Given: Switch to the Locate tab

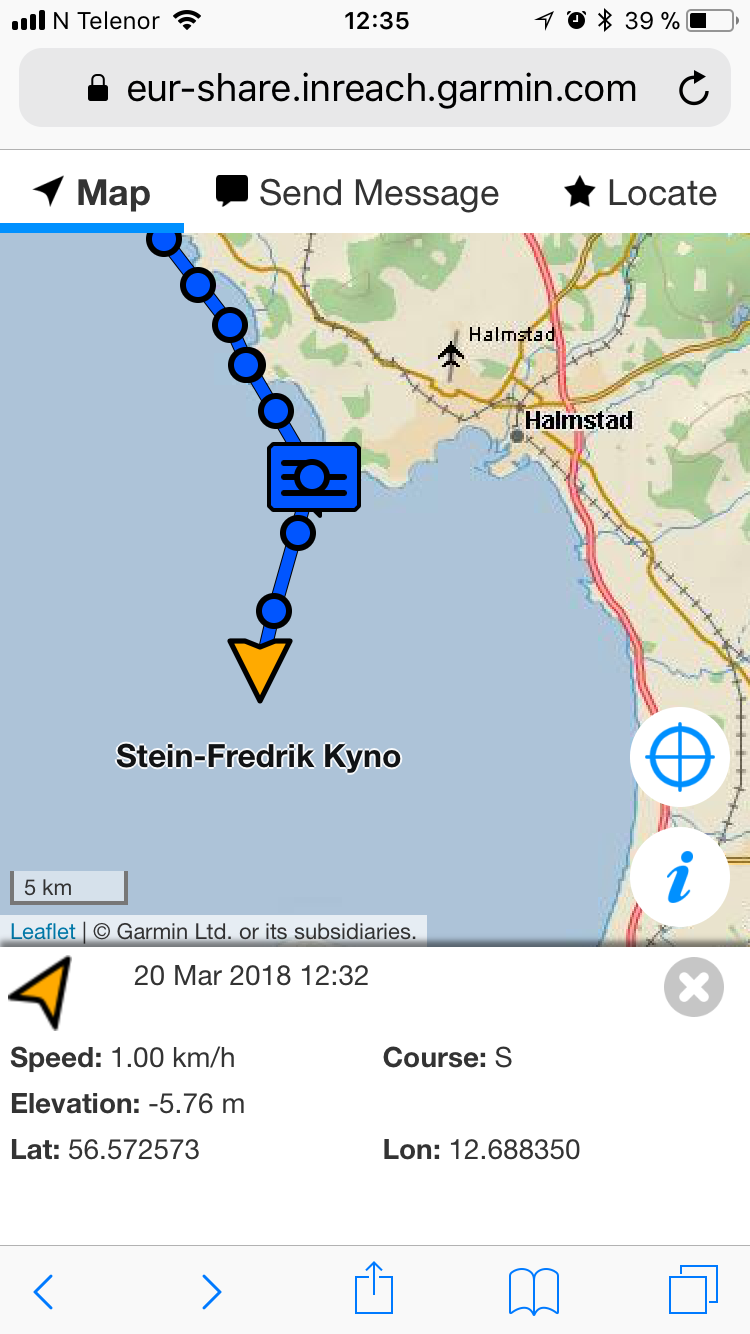Looking at the screenshot, I should [640, 192].
